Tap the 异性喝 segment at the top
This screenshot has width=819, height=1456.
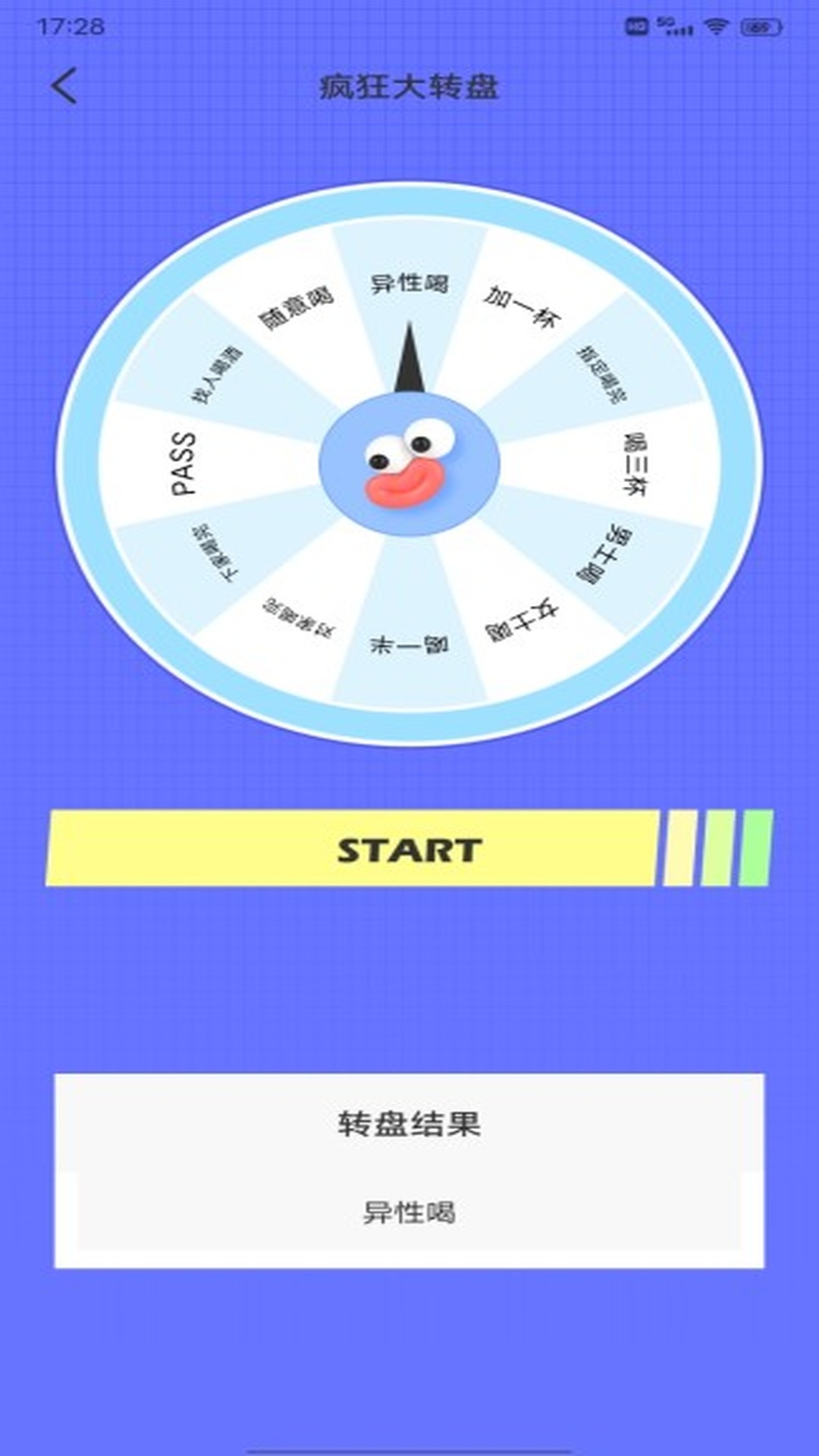pos(409,284)
